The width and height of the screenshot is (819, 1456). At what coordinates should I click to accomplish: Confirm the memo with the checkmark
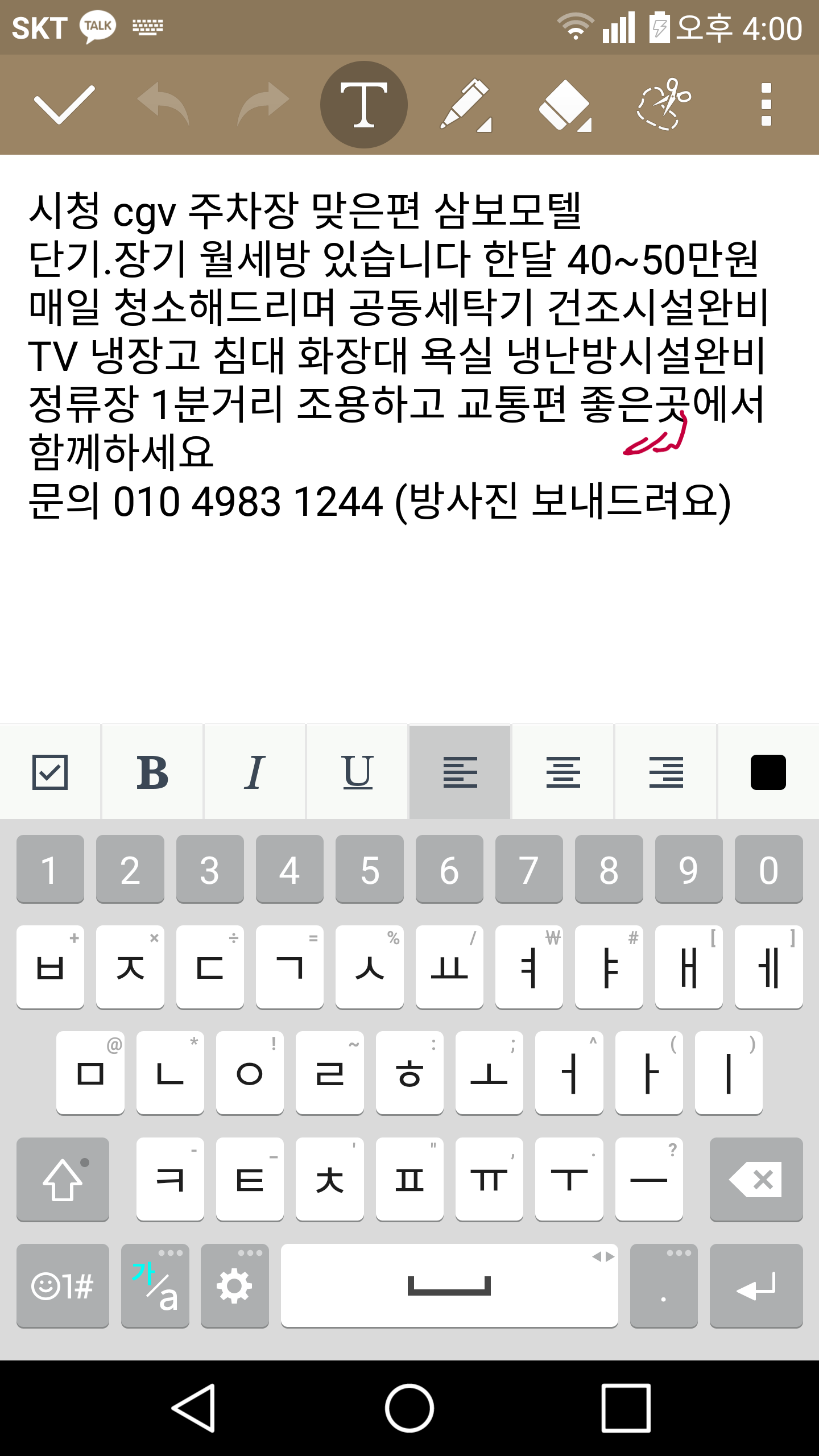[64, 105]
